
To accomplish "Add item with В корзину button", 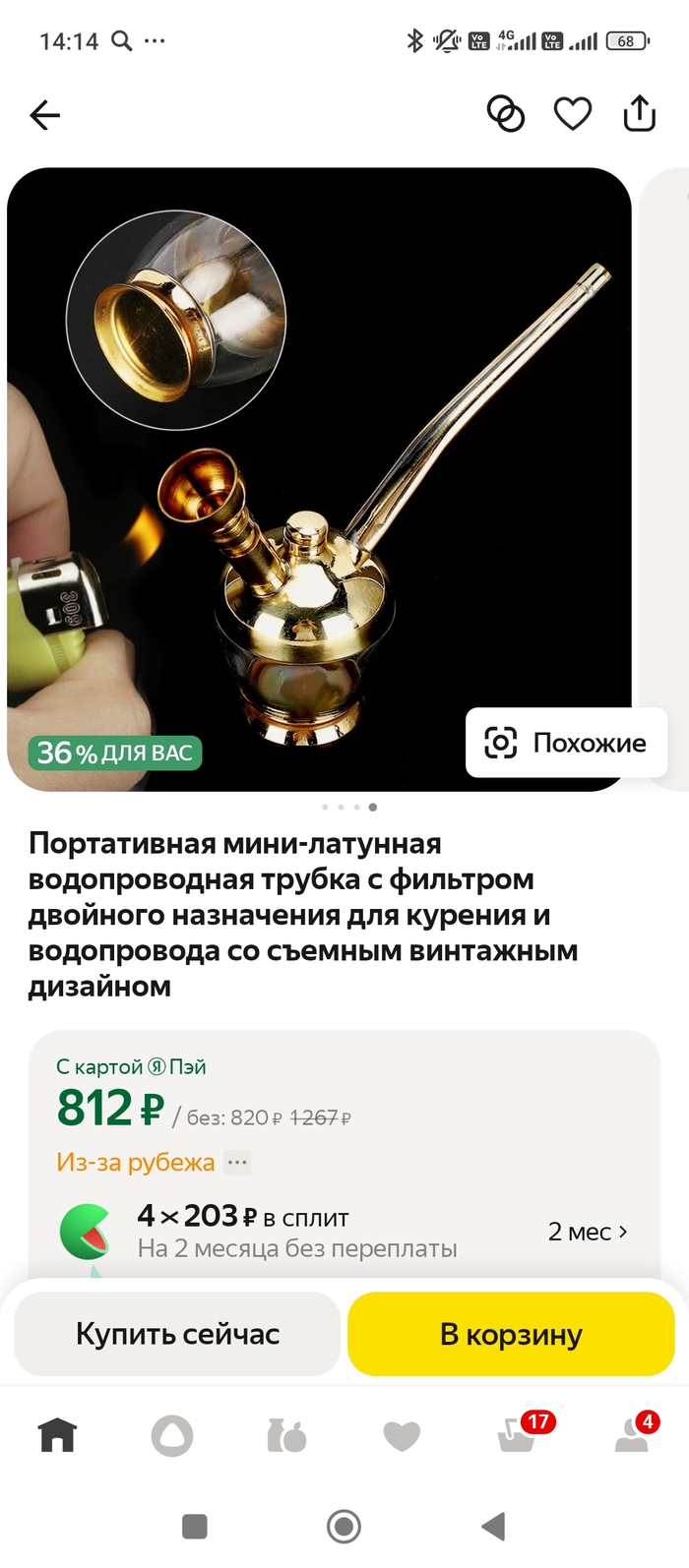I will tap(511, 1334).
